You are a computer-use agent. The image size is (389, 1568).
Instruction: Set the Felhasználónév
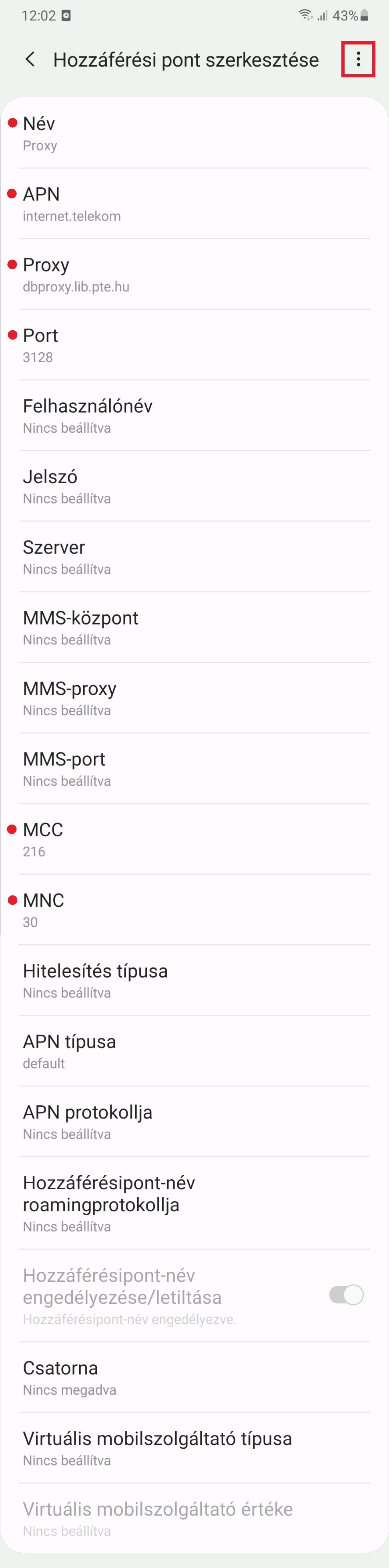[194, 416]
